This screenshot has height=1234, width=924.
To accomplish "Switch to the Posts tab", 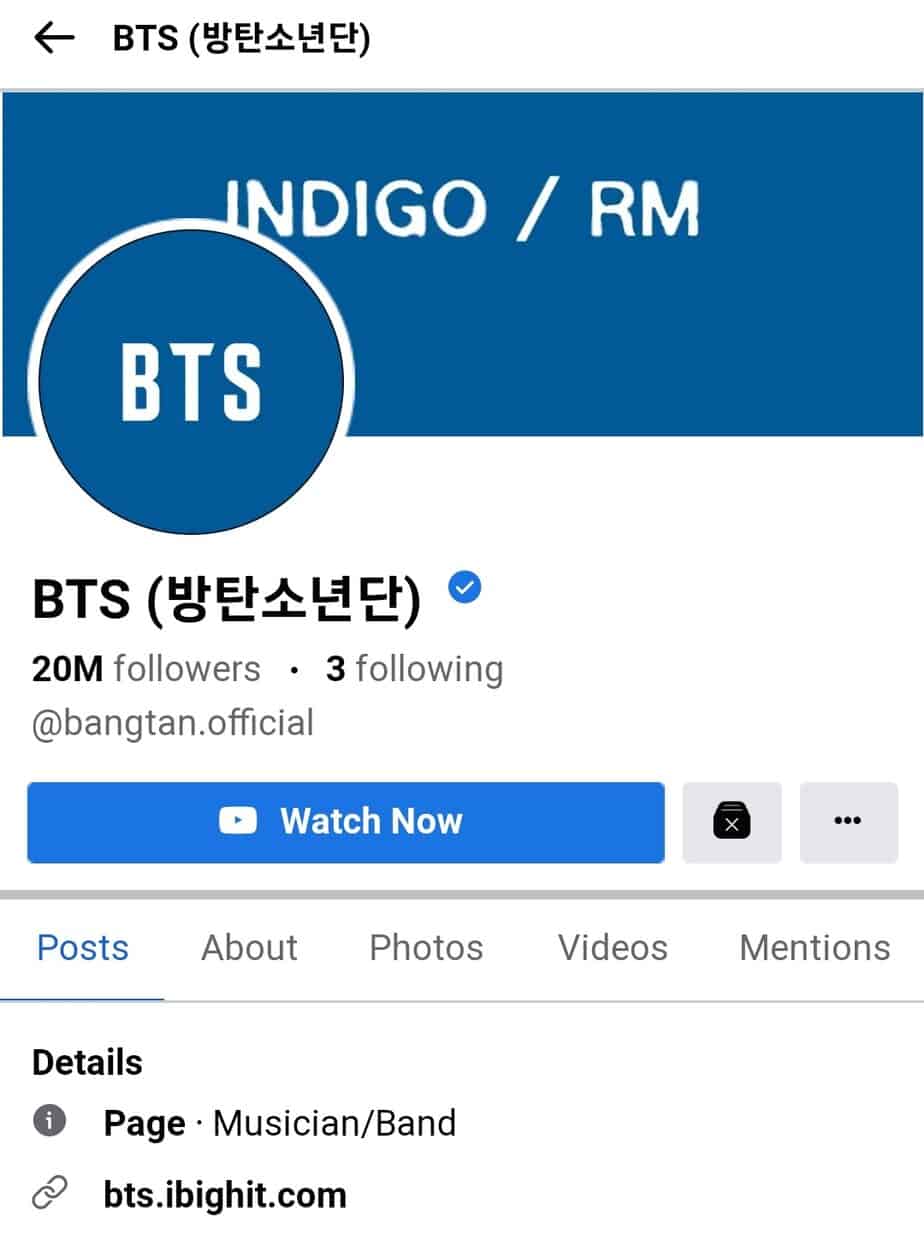I will click(83, 948).
